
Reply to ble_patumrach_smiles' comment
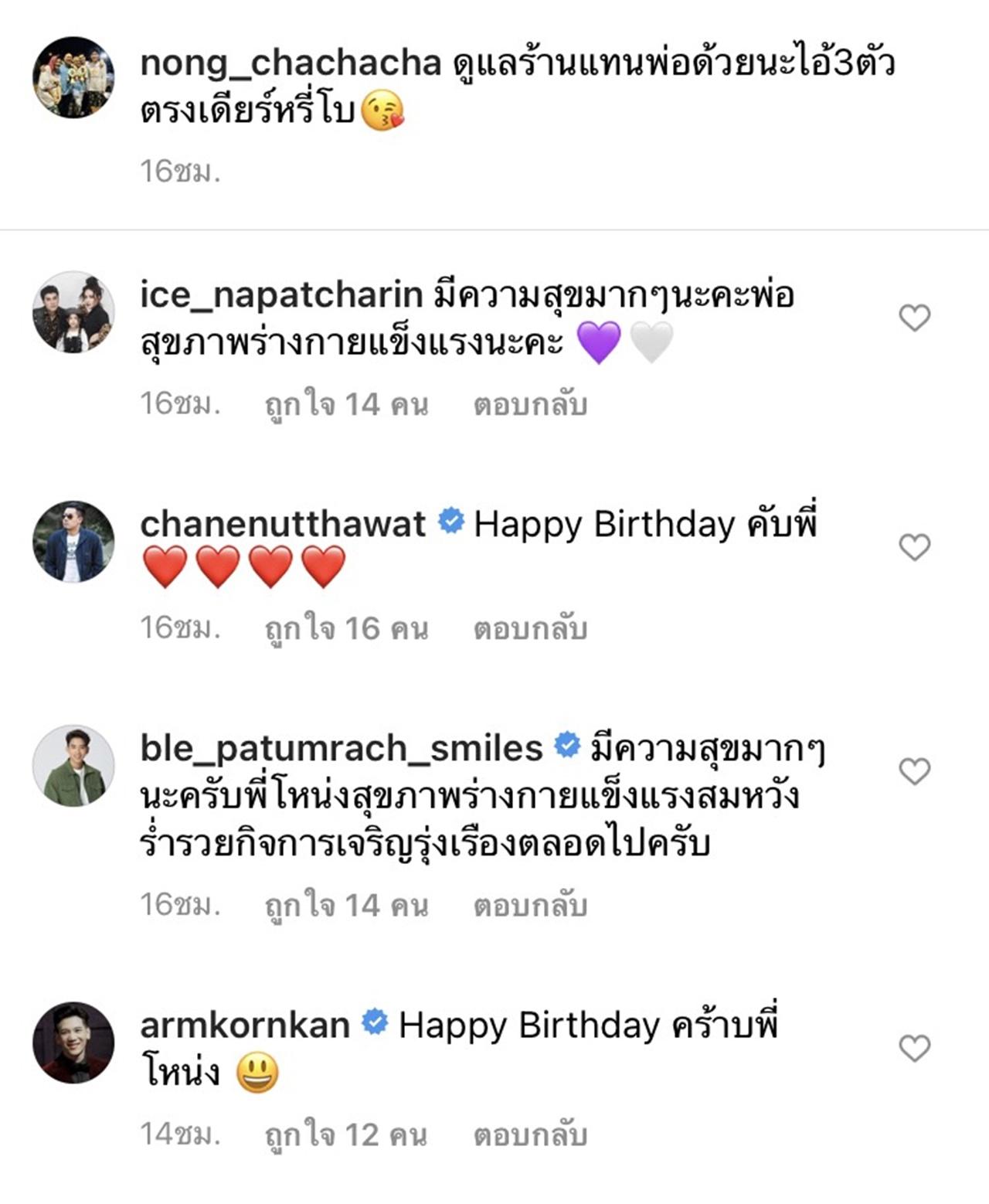530,905
